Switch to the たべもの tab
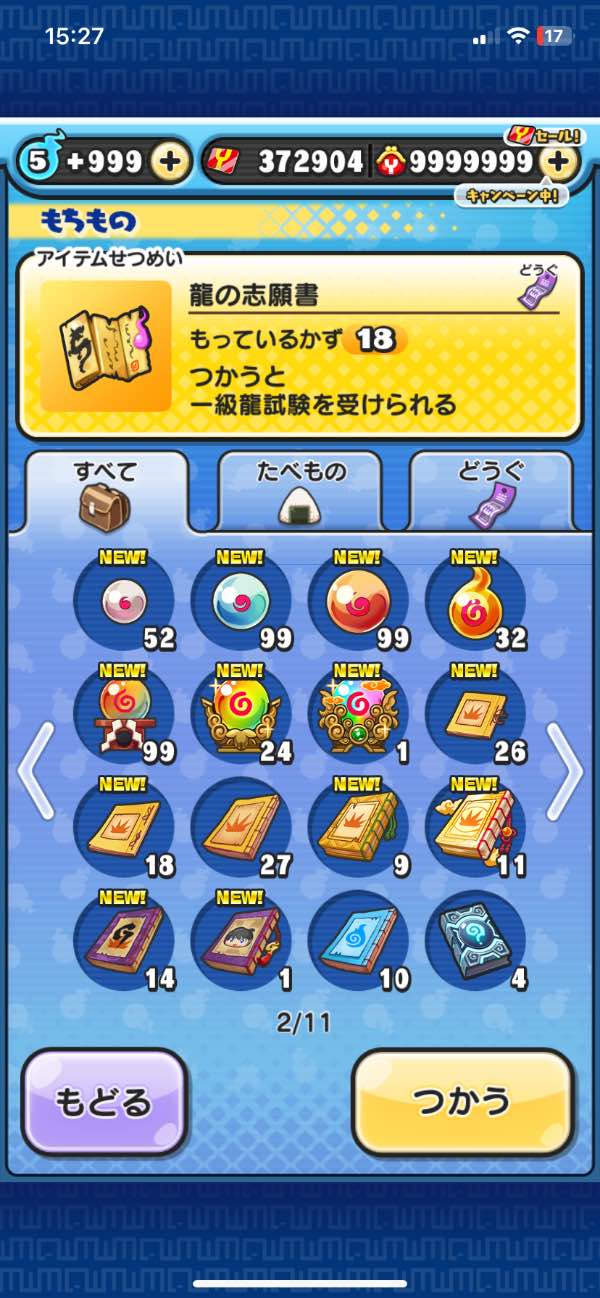The image size is (600, 1298). [x=299, y=491]
